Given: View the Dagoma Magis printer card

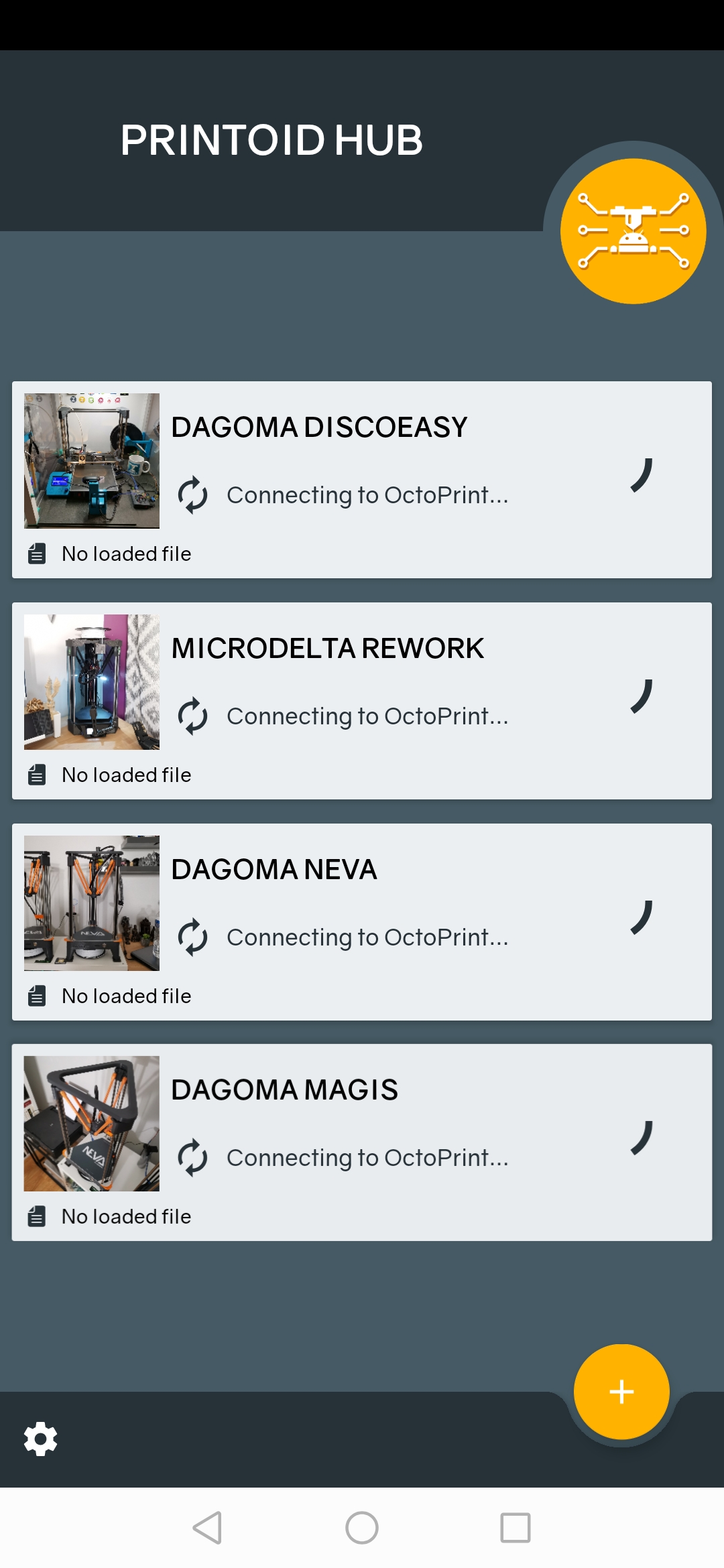Looking at the screenshot, I should (x=362, y=1142).
